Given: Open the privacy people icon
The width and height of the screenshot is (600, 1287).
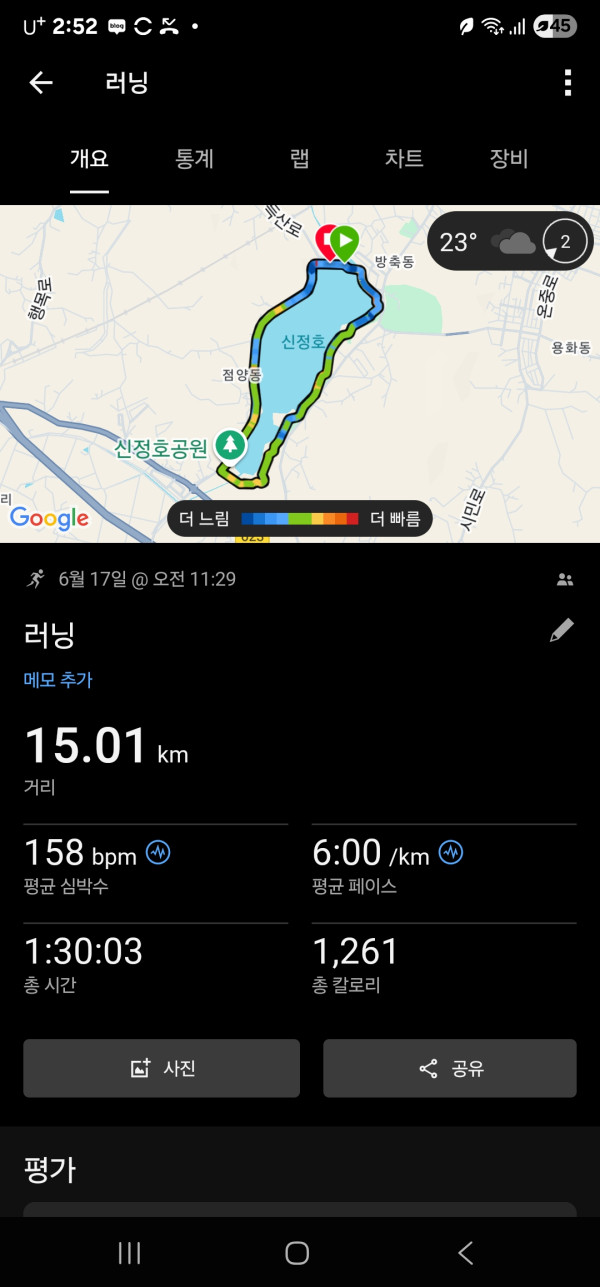Looking at the screenshot, I should [x=565, y=579].
